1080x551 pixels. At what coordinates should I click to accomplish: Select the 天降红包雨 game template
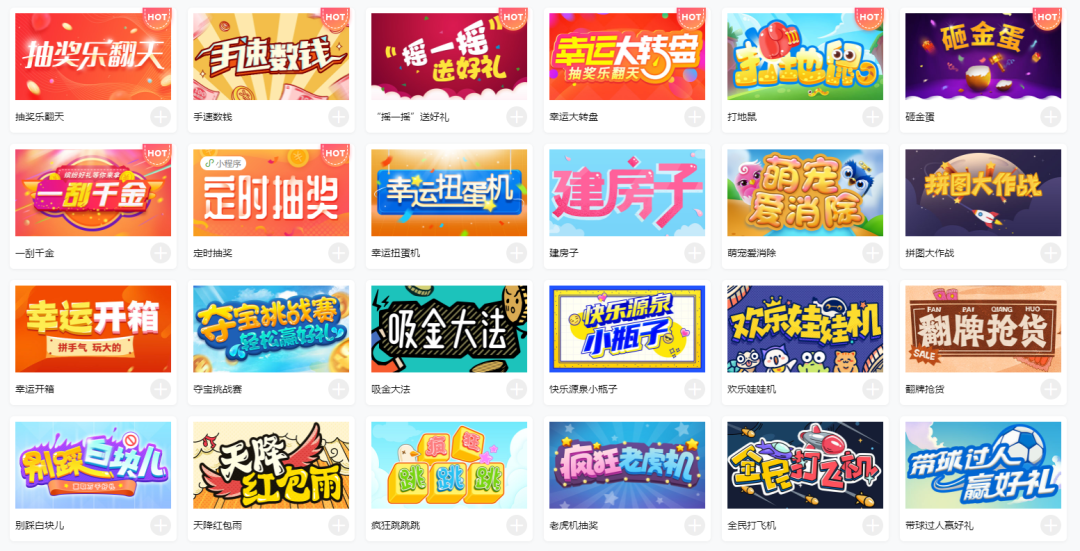(271, 465)
